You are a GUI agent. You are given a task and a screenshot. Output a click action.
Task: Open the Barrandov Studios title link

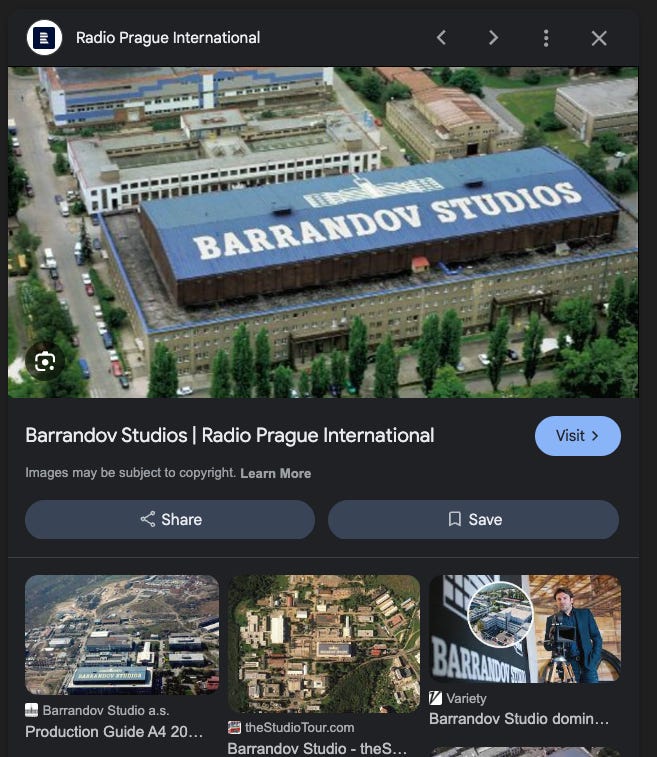[x=229, y=435]
